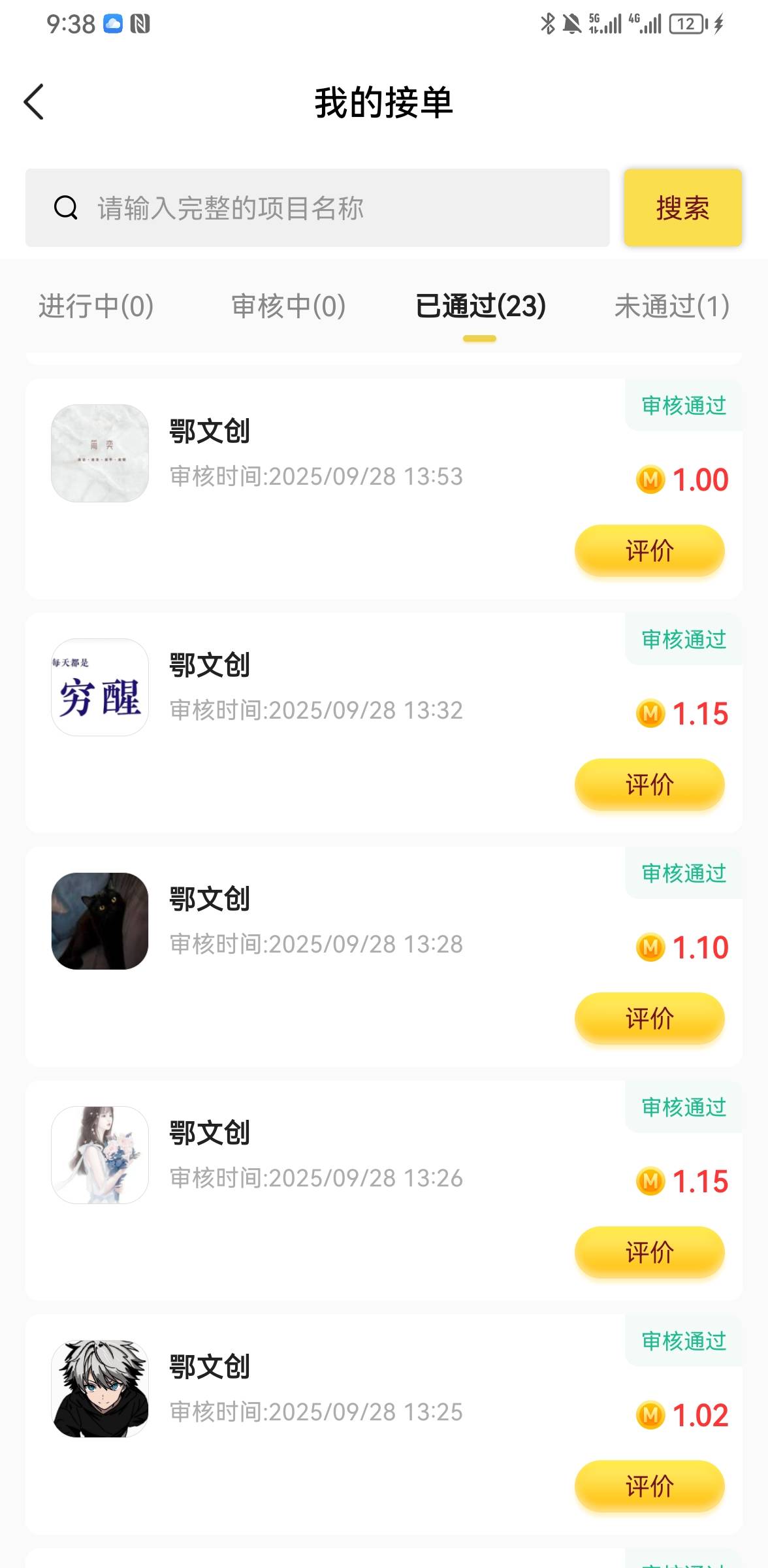
Task: Tap the yellow 搜索 button
Action: (x=682, y=208)
